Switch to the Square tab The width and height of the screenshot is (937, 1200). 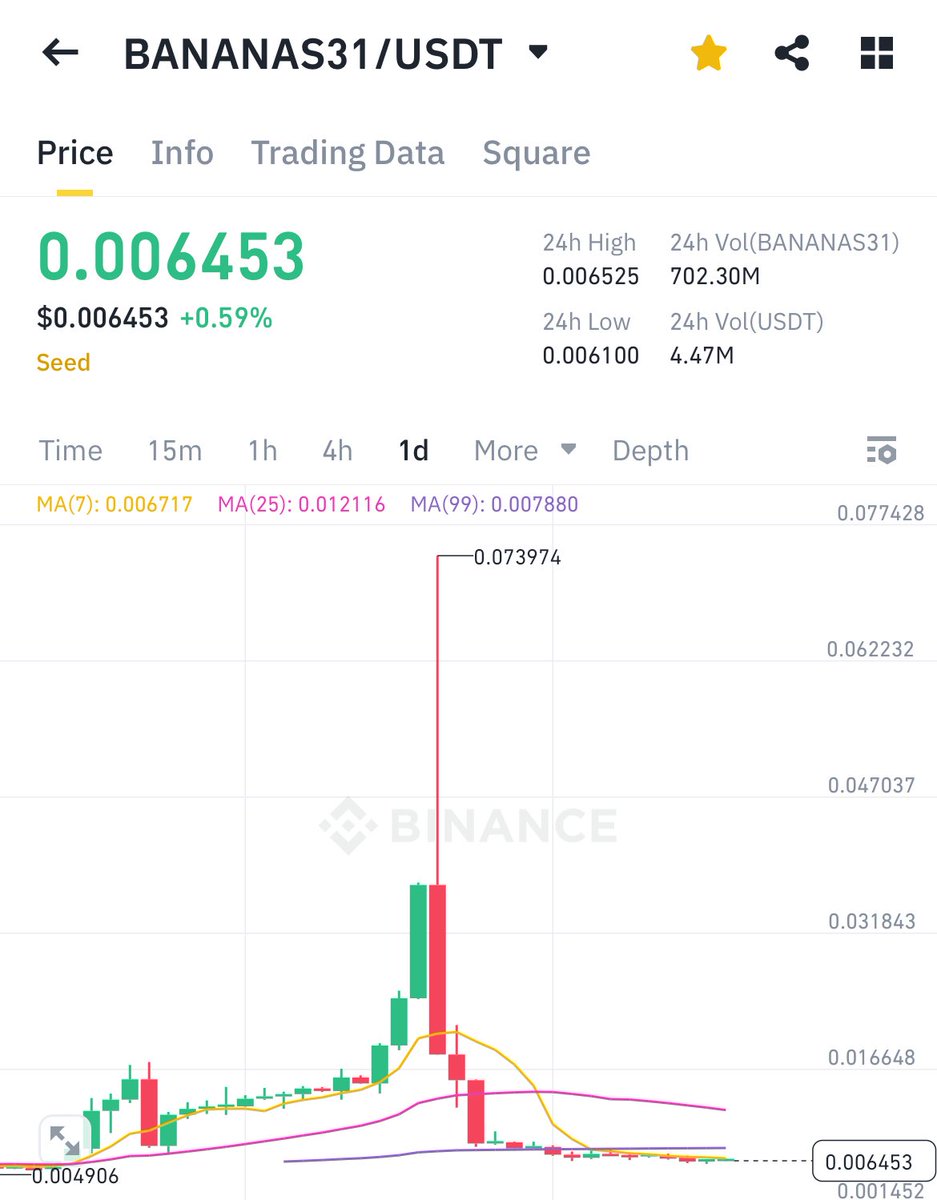(x=536, y=153)
